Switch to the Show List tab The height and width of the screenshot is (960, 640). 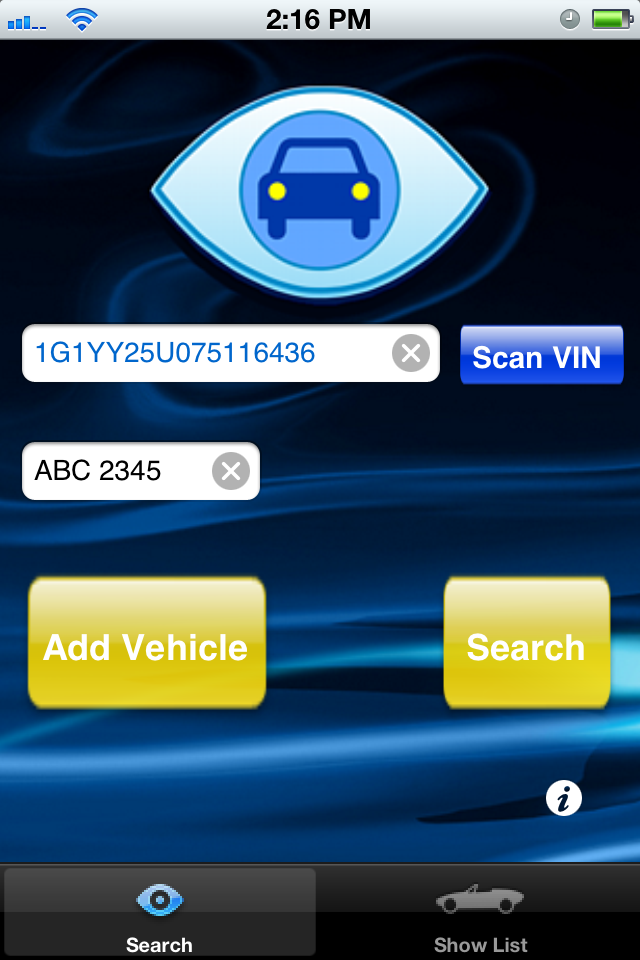480,914
